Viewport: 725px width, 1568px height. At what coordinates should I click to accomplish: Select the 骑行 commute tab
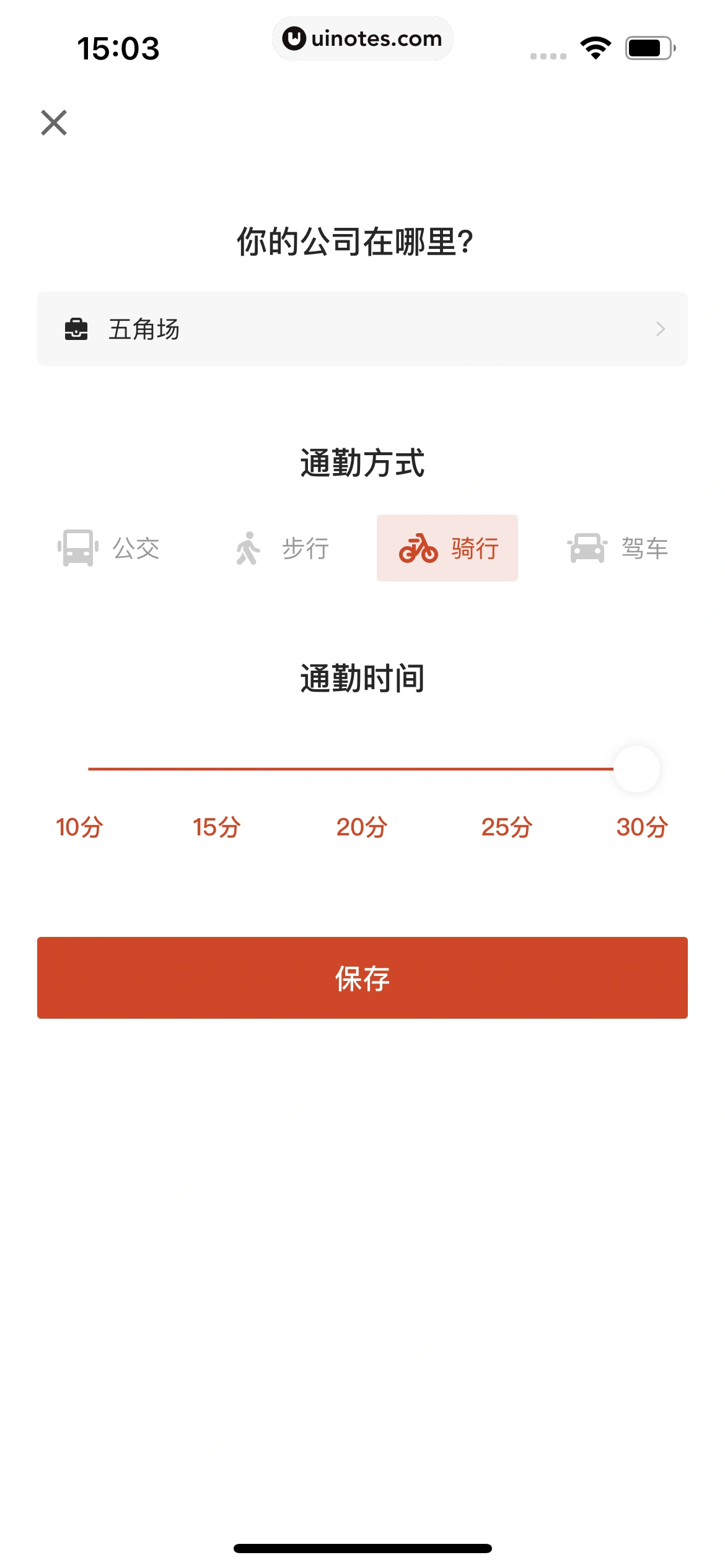[447, 547]
